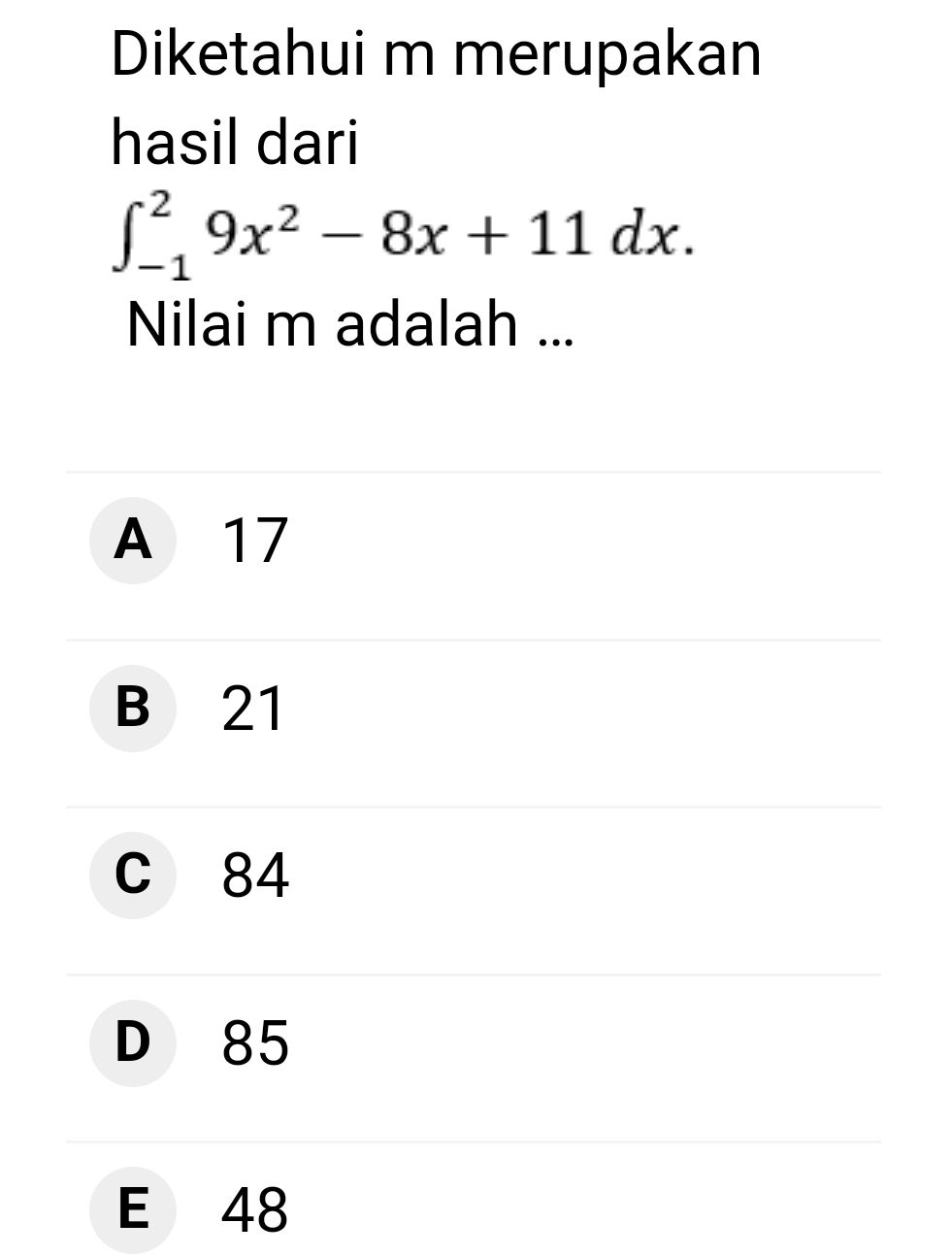Click the question text 'Nilai m adalah'
The image size is (952, 1256).
(x=349, y=325)
